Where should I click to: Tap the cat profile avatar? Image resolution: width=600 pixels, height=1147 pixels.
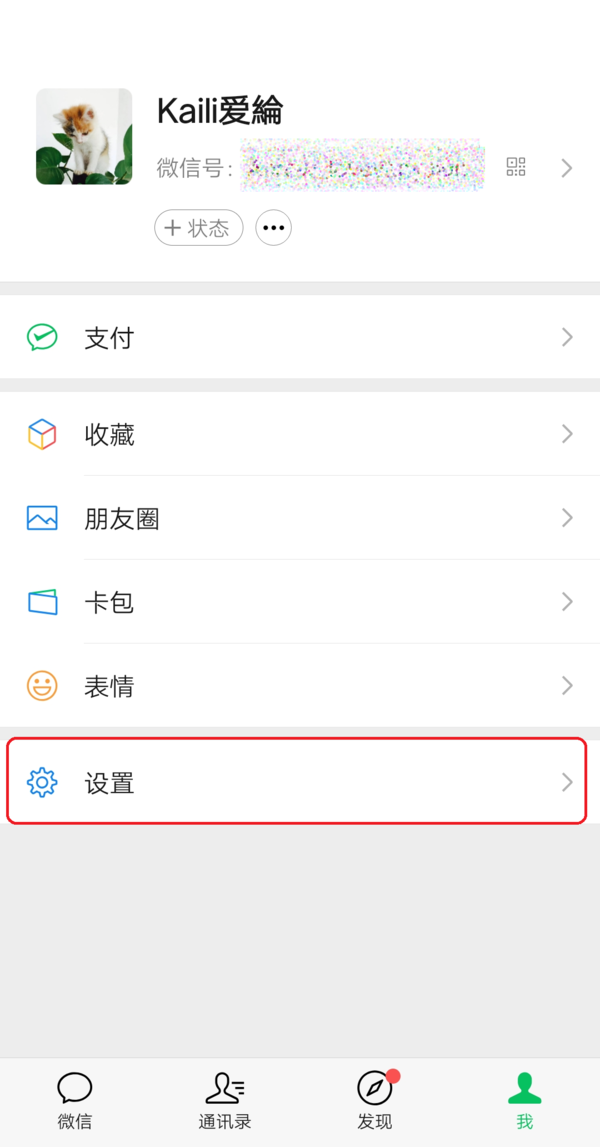point(84,136)
